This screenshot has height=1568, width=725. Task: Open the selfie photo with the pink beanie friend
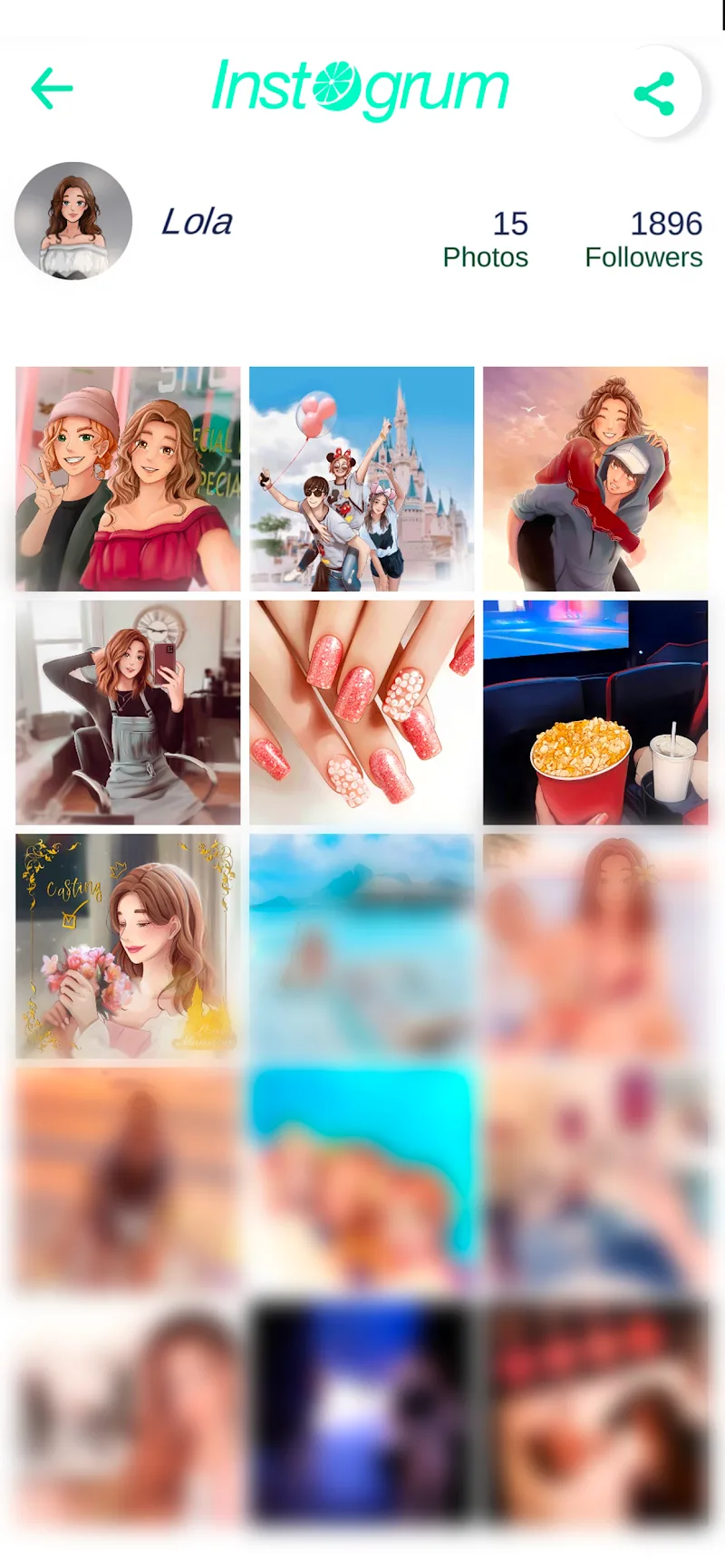pos(128,478)
